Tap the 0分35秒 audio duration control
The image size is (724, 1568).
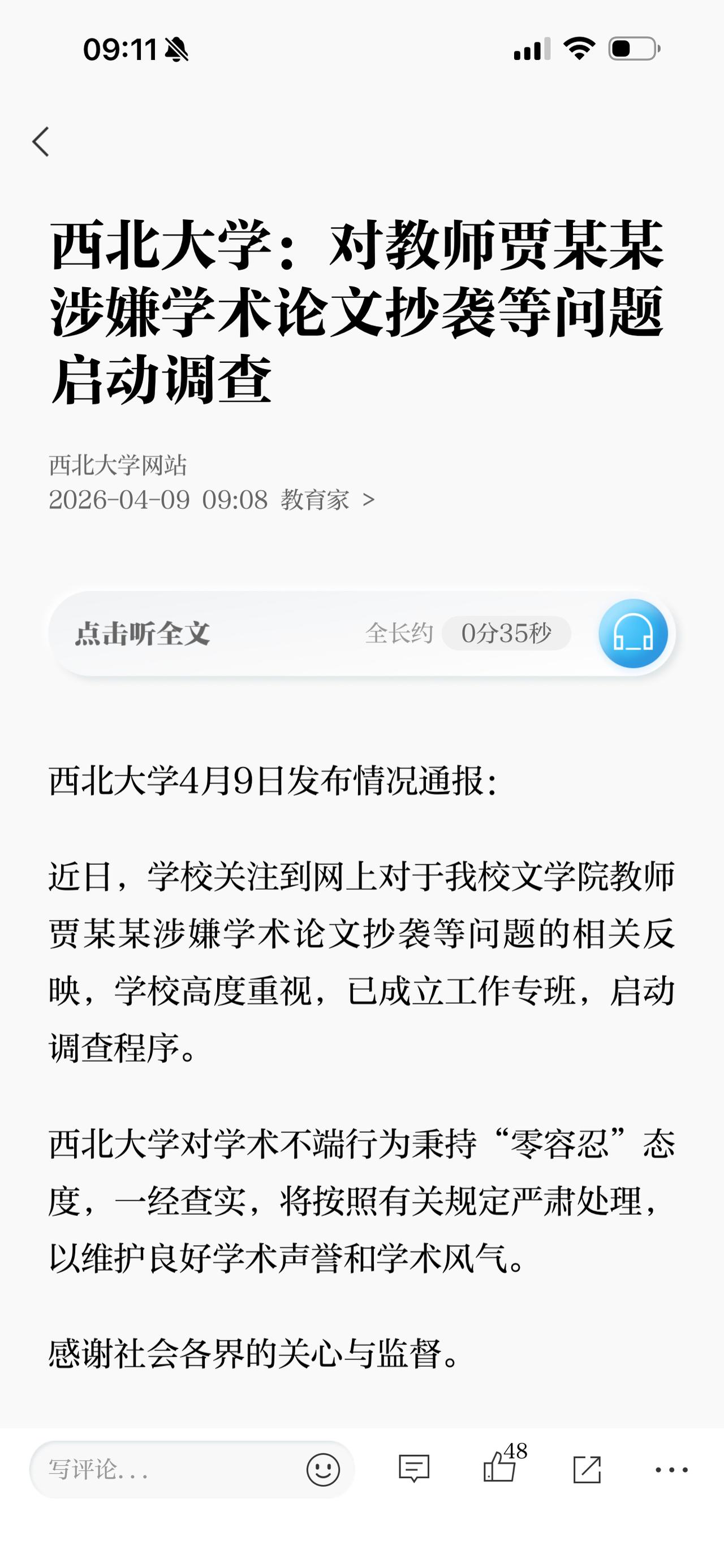507,633
